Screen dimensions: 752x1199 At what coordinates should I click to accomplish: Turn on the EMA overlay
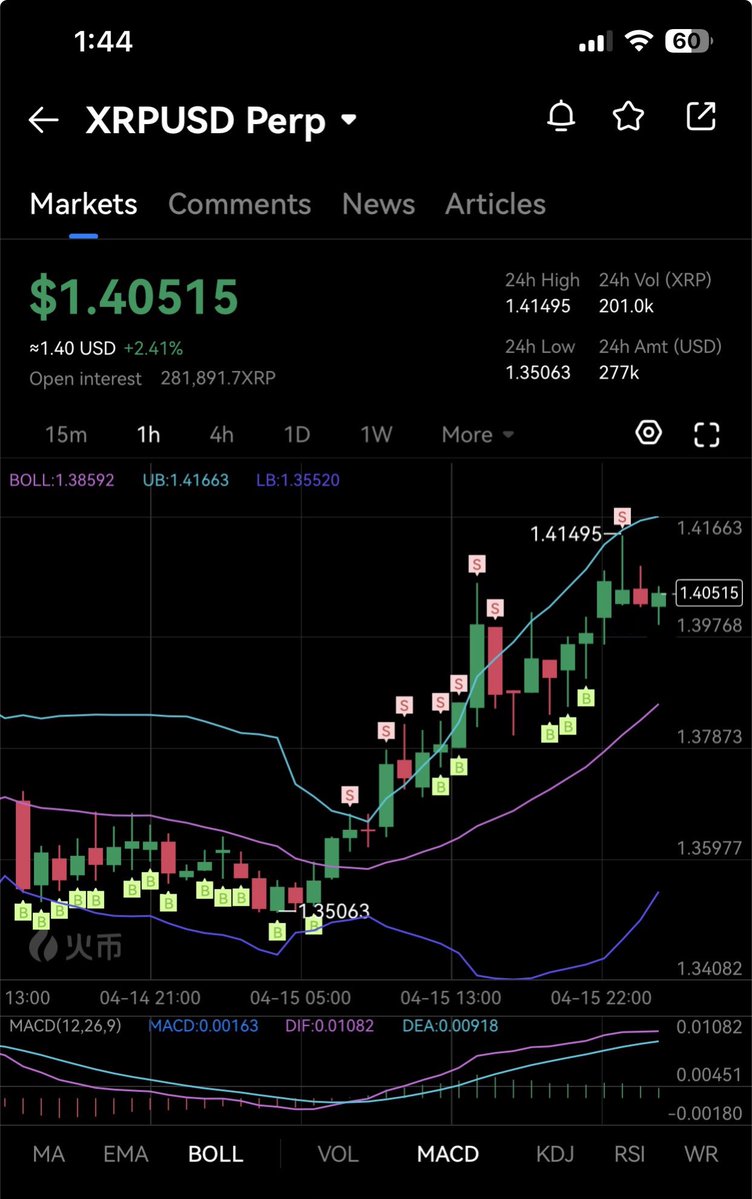coord(126,1154)
